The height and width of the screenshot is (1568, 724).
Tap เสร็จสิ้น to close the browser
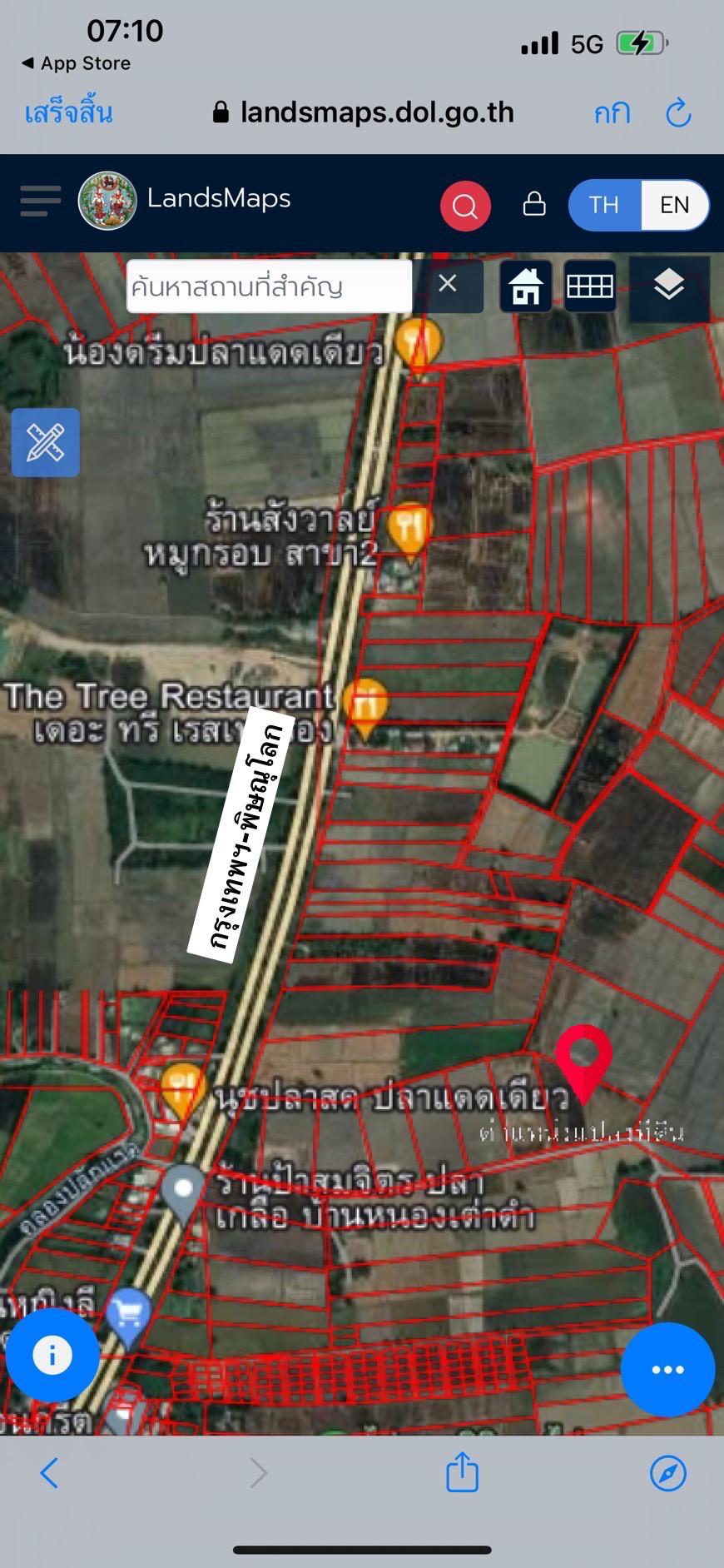click(x=68, y=112)
